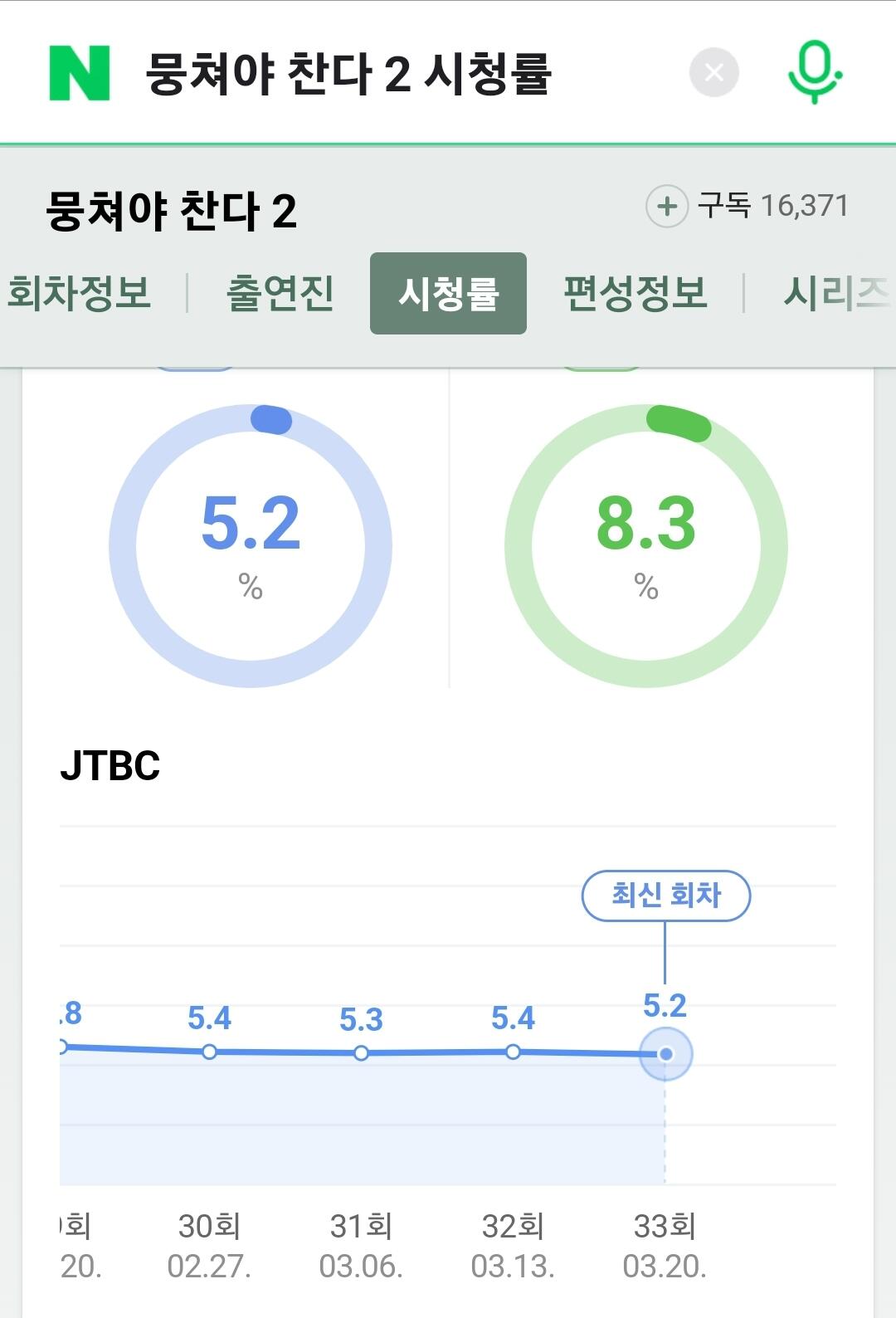Open the 편성정보 tab
Viewport: 896px width, 1318px height.
click(x=635, y=293)
